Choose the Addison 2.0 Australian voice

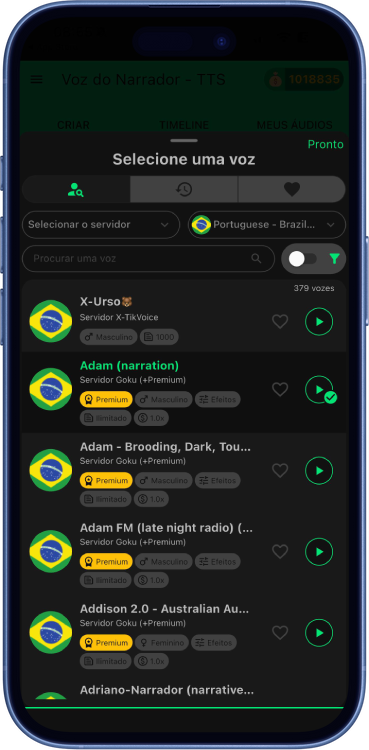coord(184,636)
